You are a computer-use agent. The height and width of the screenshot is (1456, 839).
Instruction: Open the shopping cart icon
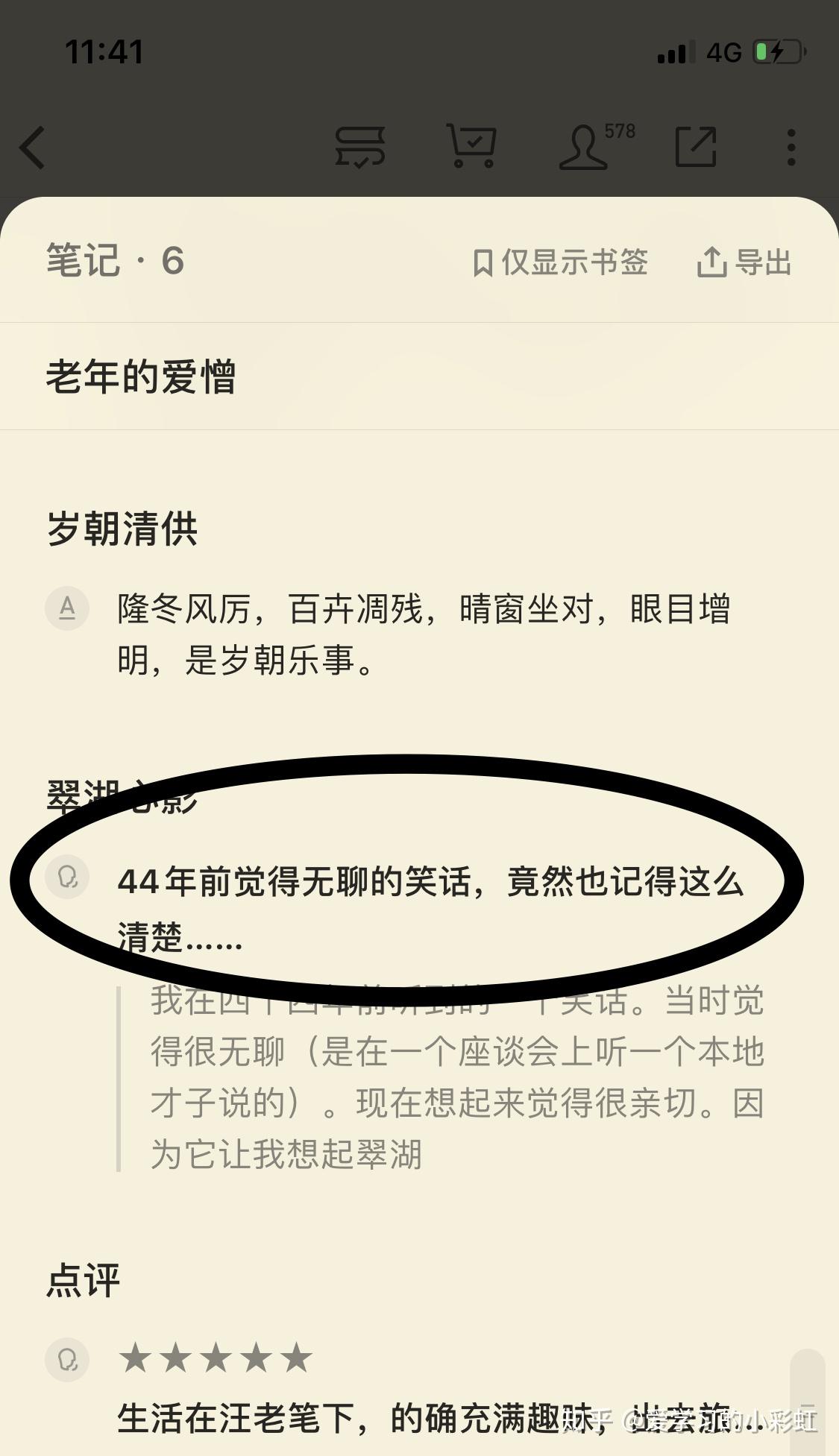coord(471,145)
